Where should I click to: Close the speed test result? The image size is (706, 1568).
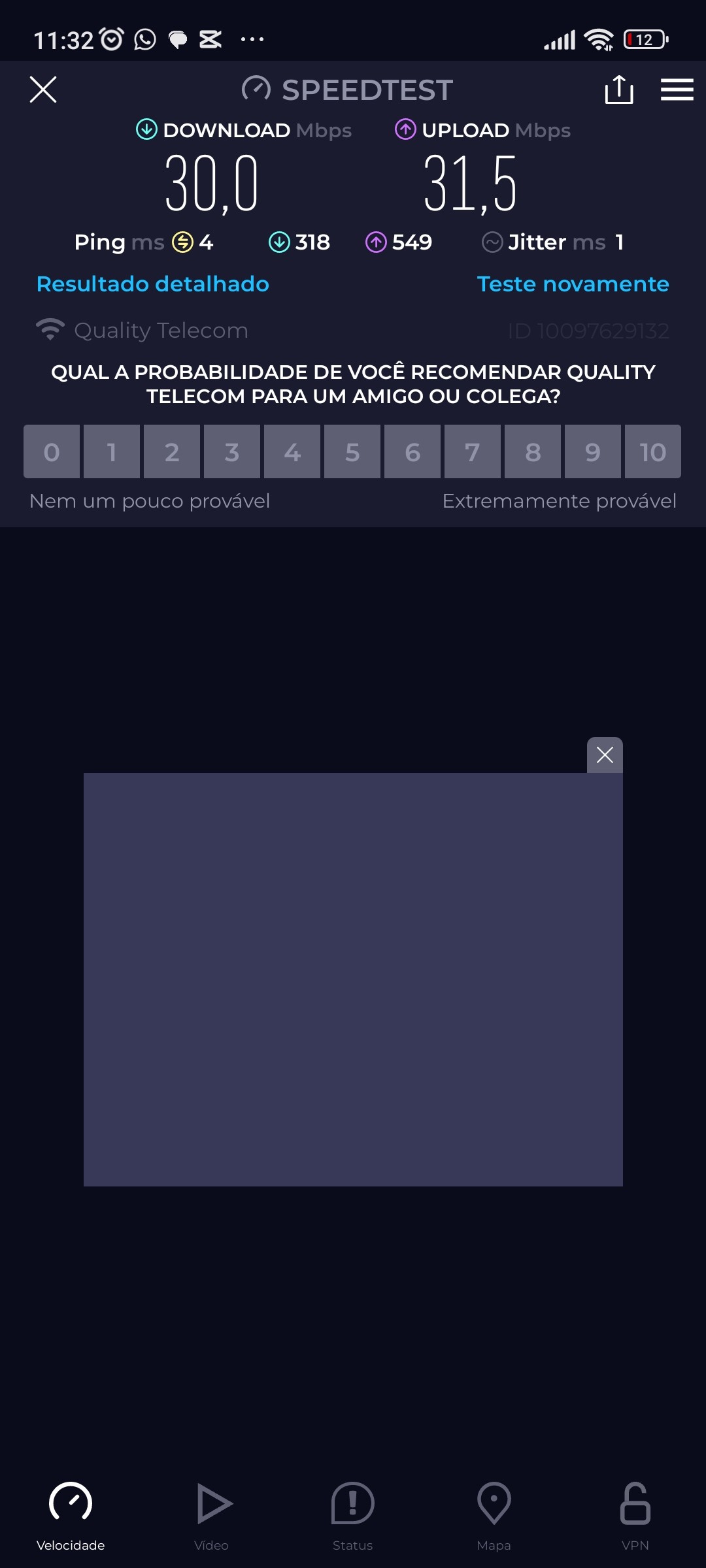43,90
